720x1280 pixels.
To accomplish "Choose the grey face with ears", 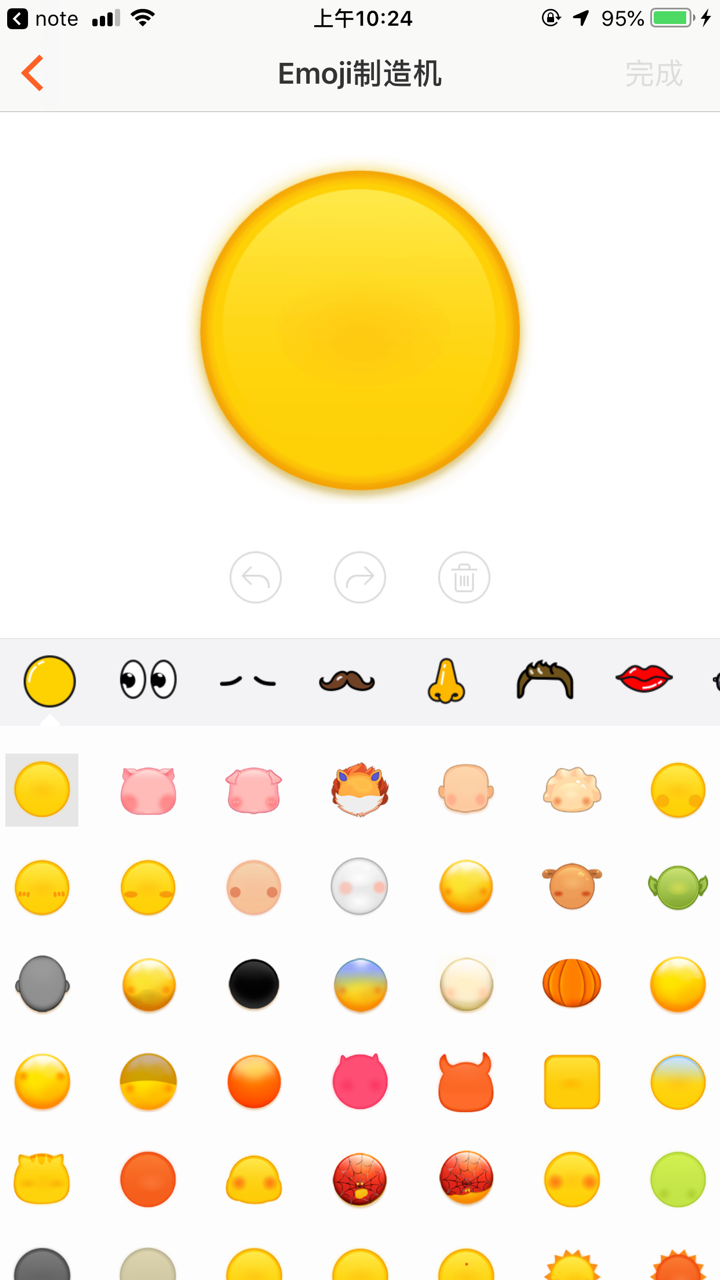I will click(42, 984).
